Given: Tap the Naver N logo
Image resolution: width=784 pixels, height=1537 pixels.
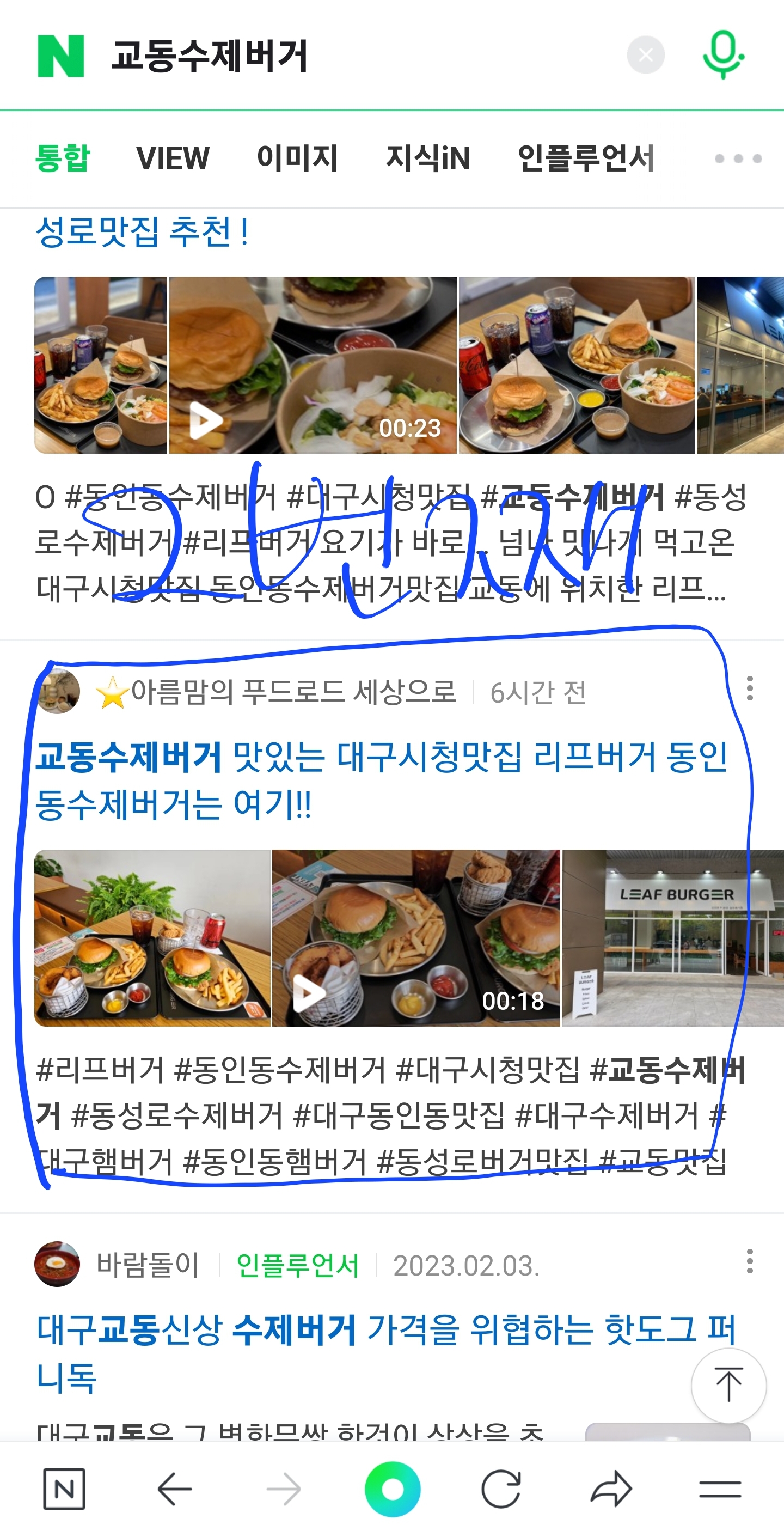Looking at the screenshot, I should [x=61, y=56].
